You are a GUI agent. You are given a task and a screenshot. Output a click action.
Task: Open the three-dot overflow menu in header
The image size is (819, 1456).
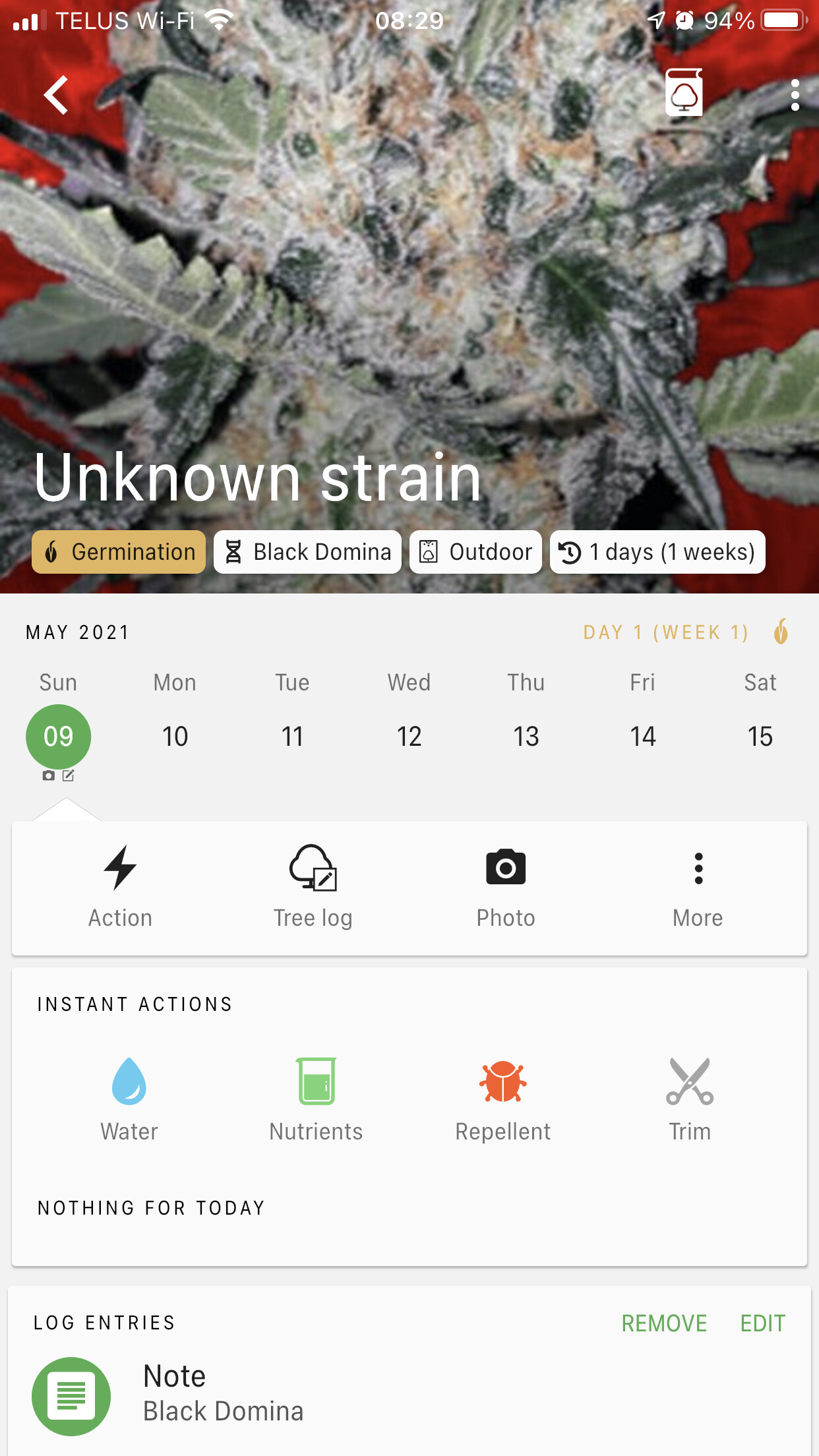(x=795, y=95)
